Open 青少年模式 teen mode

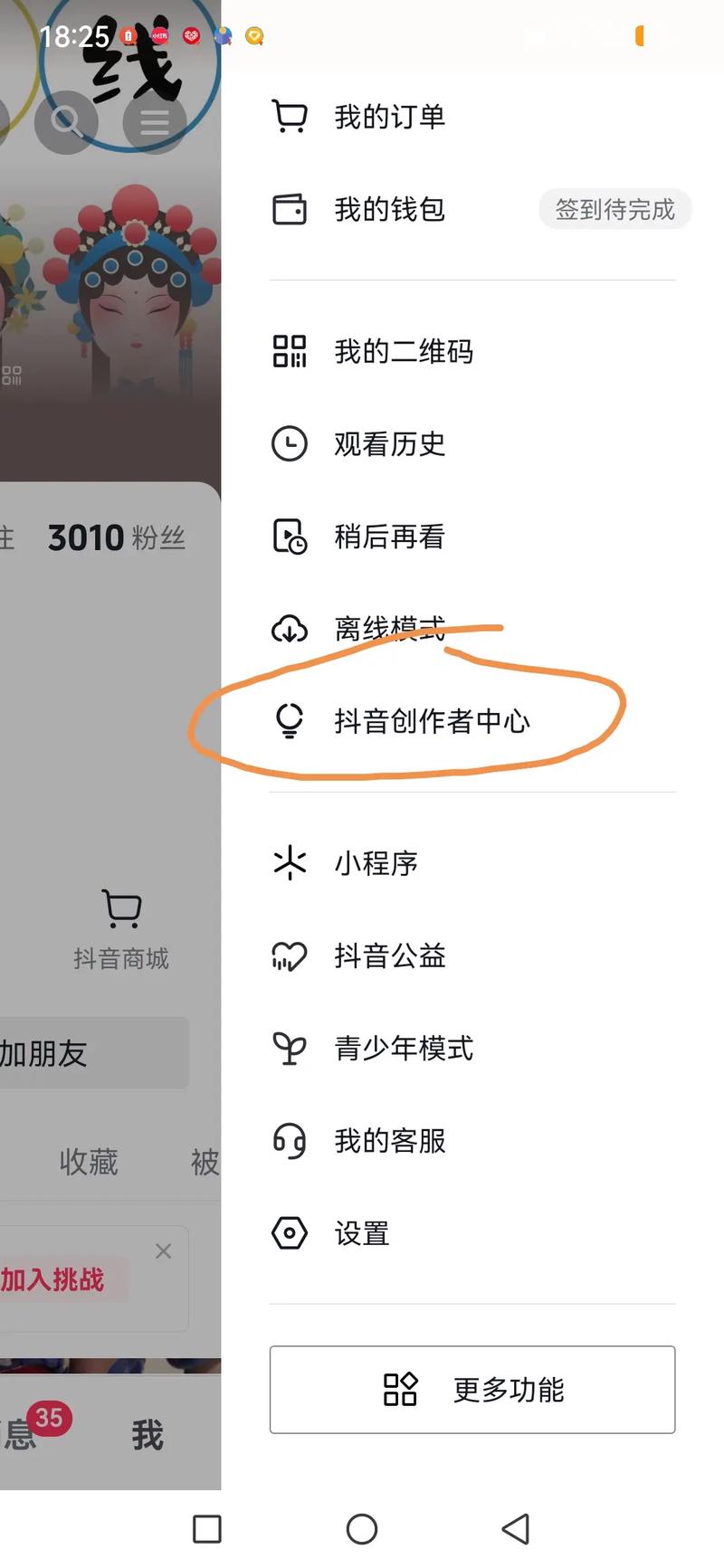[x=403, y=1049]
